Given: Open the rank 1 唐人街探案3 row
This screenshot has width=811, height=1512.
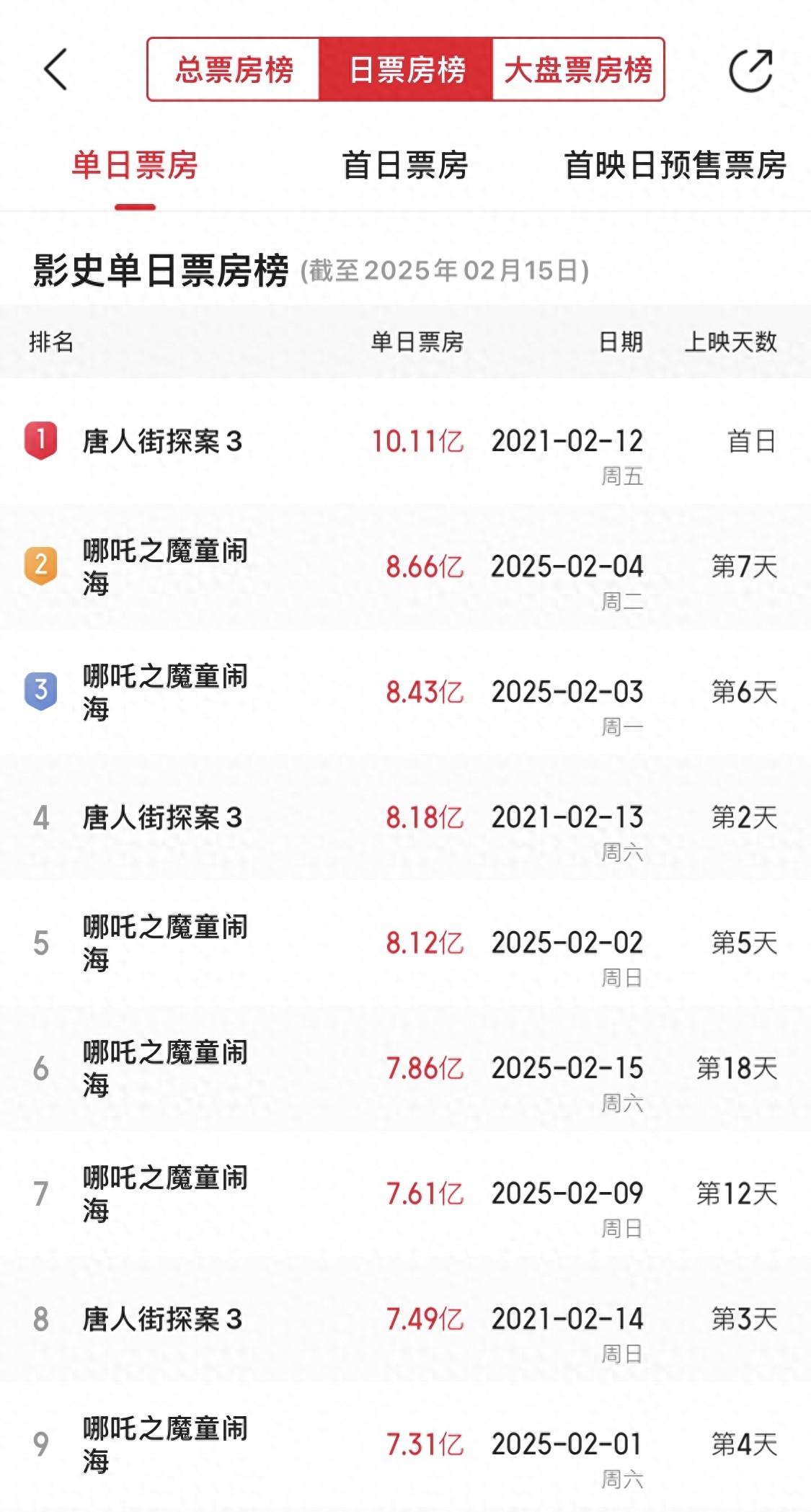Looking at the screenshot, I should coord(405,441).
